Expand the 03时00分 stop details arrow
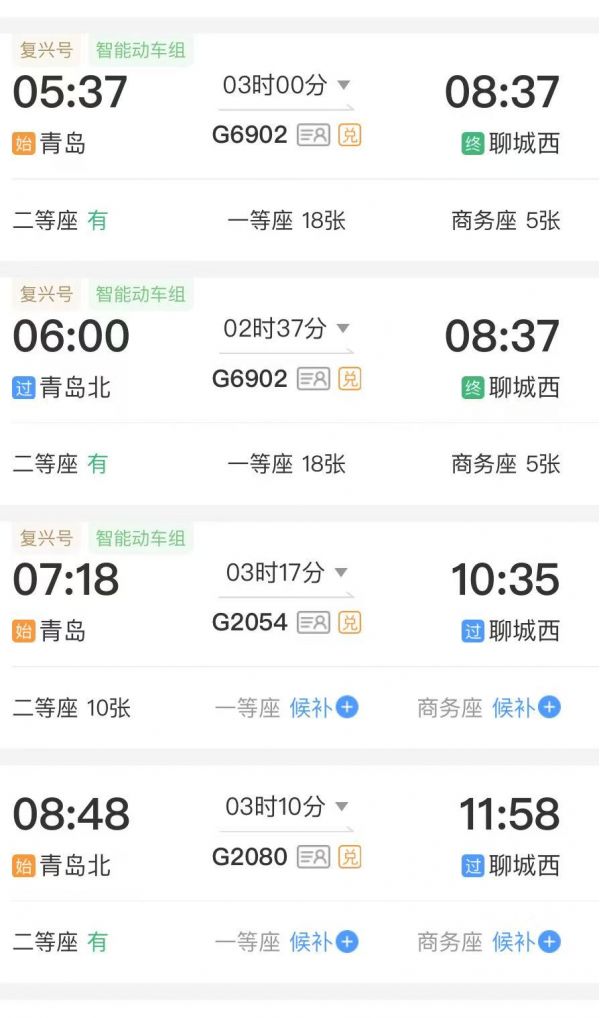This screenshot has height=1018, width=600. [343, 85]
